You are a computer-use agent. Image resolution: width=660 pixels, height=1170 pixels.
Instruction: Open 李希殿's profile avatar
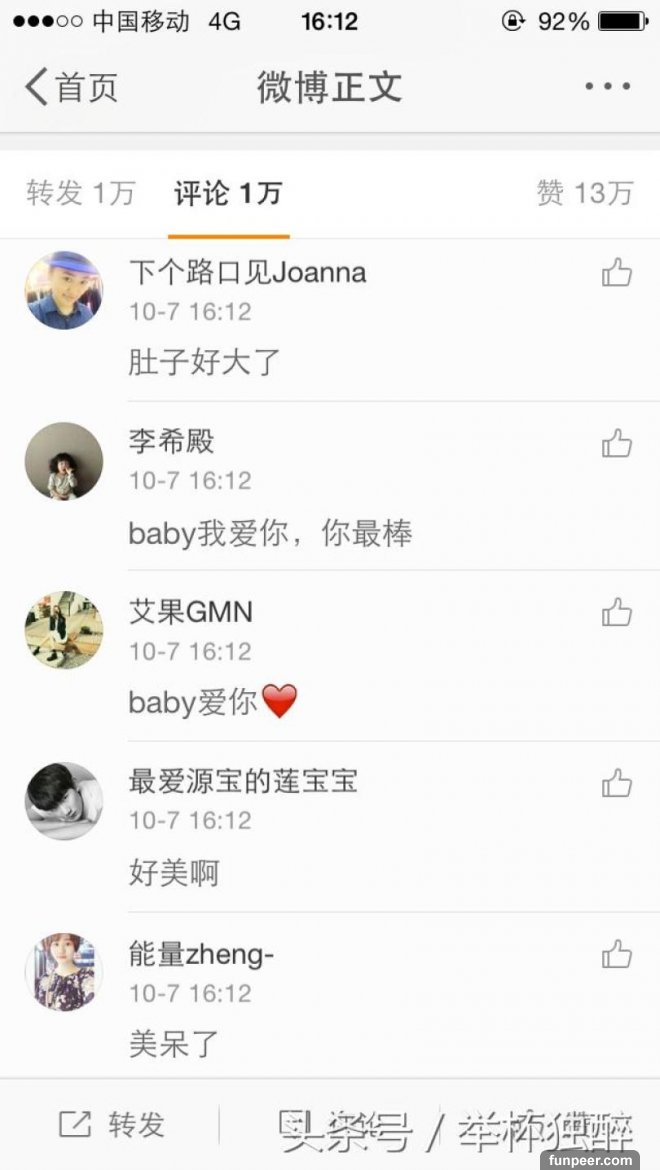tap(64, 460)
